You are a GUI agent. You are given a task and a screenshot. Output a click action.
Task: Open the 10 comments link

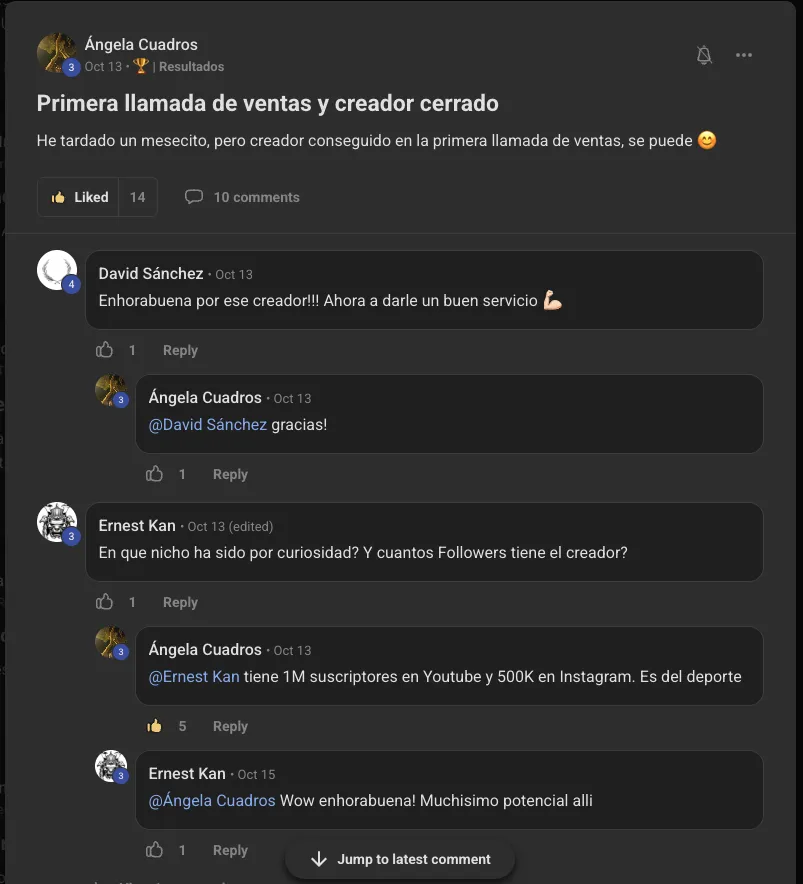242,197
